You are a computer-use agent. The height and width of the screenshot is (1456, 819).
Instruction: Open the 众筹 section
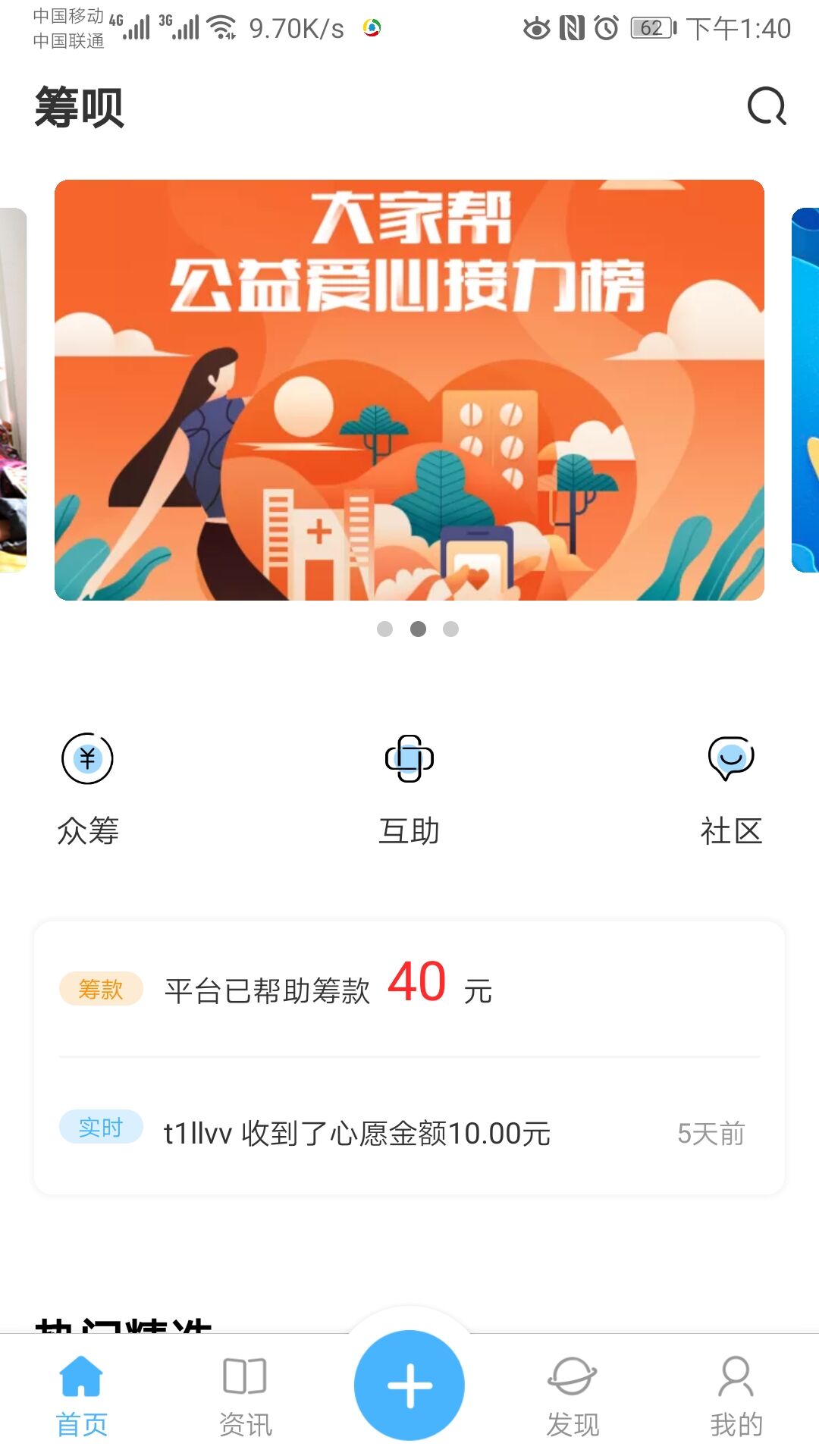click(x=88, y=789)
